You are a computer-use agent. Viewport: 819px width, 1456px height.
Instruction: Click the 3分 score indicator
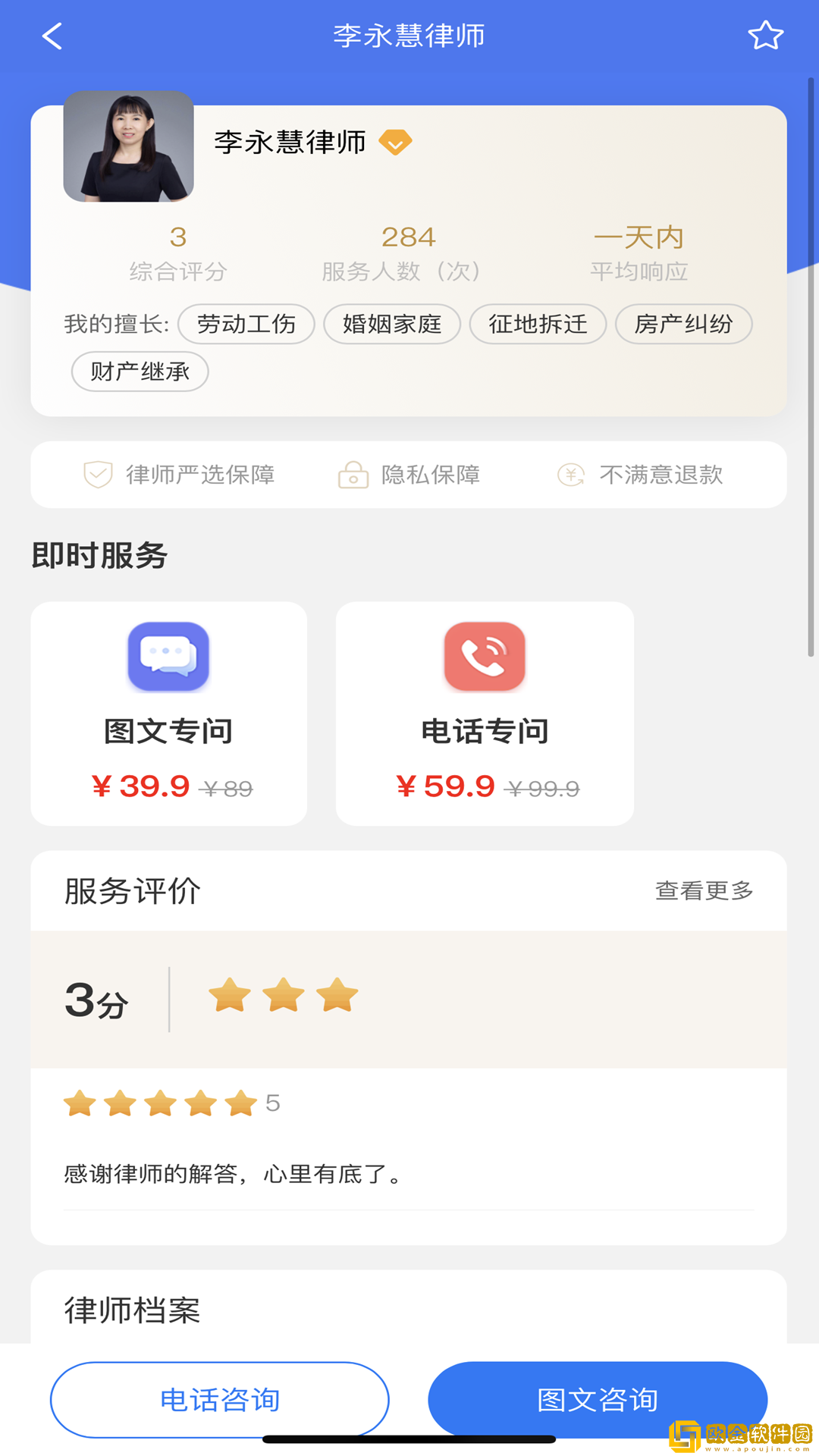coord(95,999)
